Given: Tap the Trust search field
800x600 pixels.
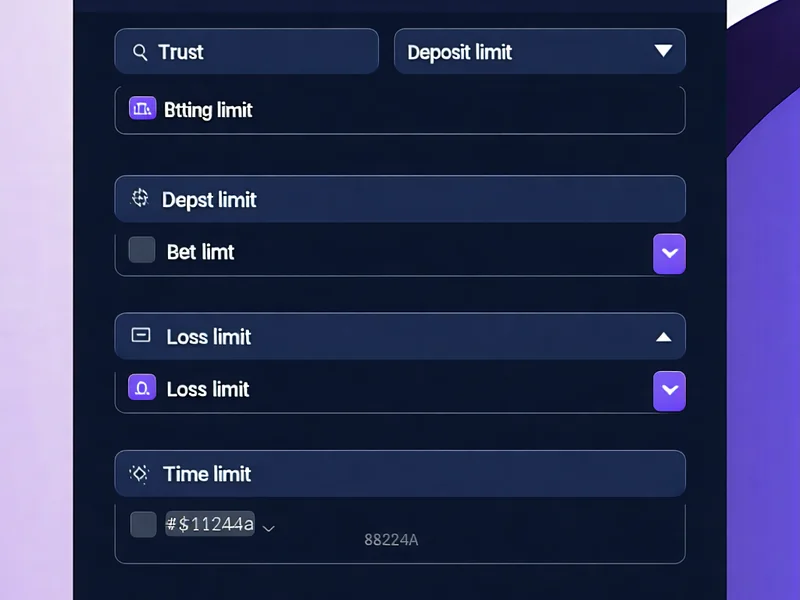Looking at the screenshot, I should click(x=246, y=52).
